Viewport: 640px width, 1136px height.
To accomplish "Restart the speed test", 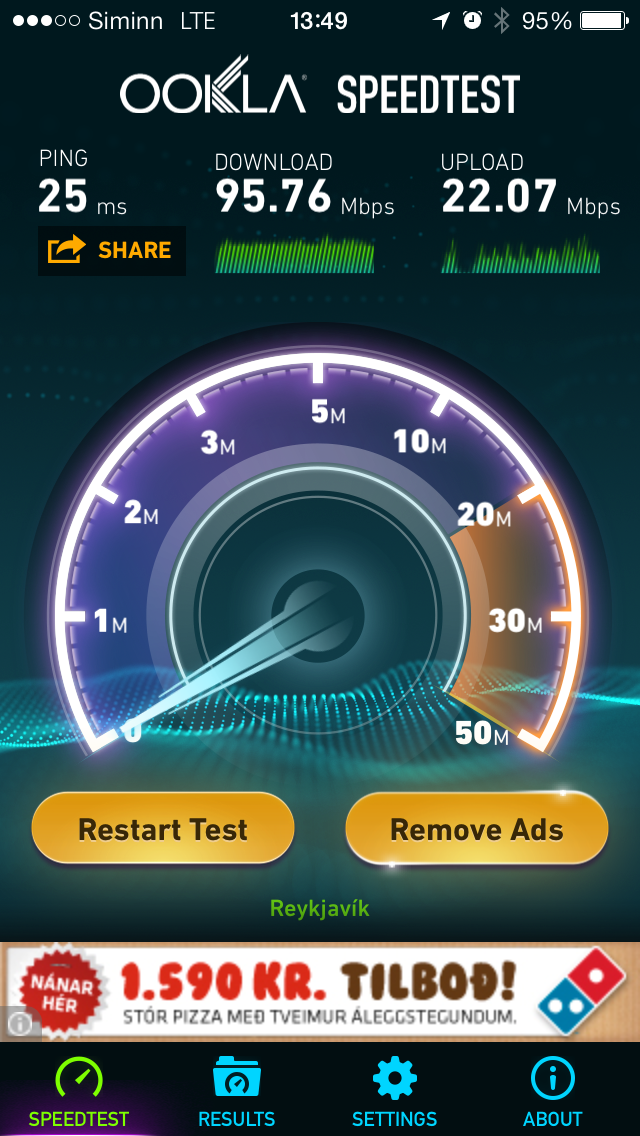I will click(x=163, y=829).
